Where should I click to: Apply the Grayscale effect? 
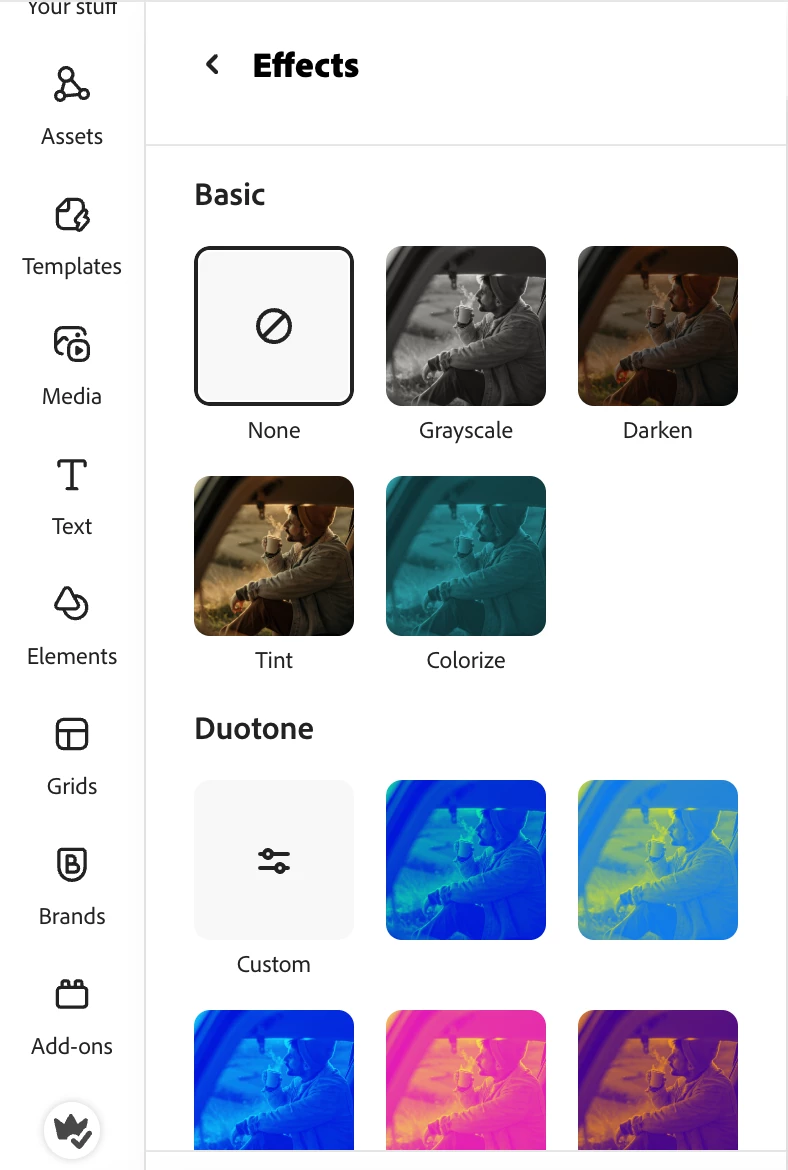[466, 326]
